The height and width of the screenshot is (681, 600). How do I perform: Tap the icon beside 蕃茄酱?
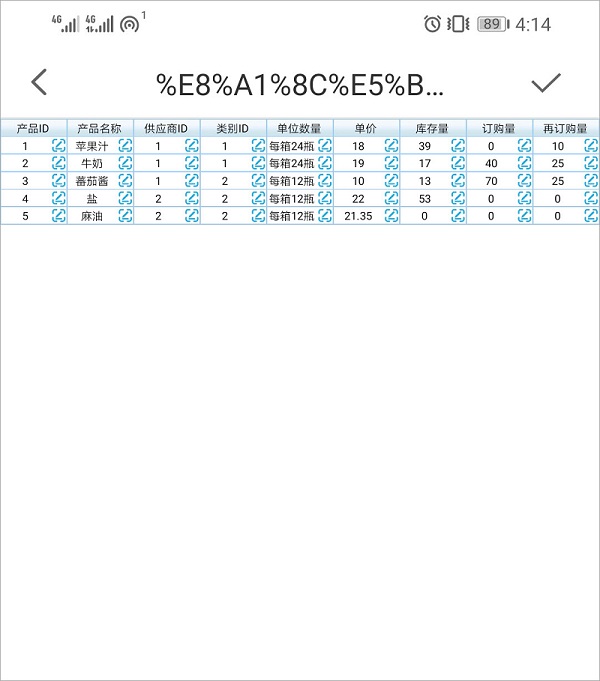coord(125,181)
